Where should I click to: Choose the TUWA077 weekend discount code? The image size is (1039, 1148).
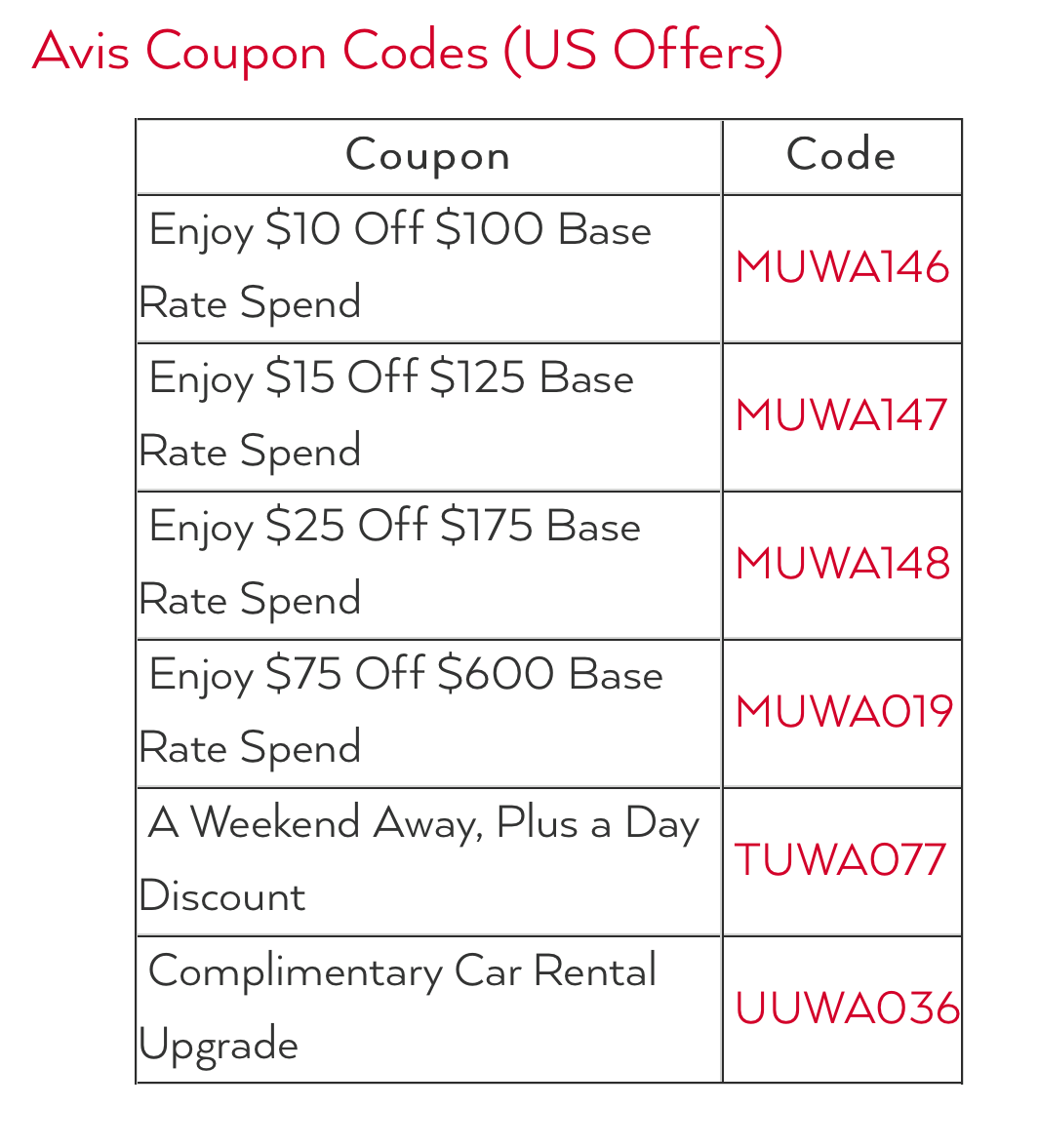(x=840, y=859)
